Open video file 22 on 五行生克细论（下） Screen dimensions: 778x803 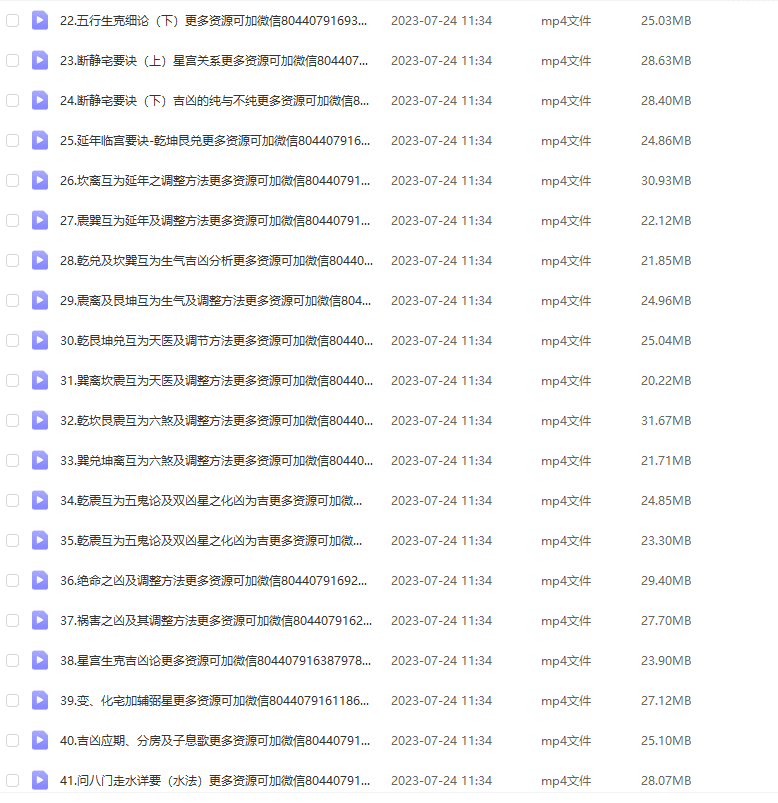pos(213,20)
